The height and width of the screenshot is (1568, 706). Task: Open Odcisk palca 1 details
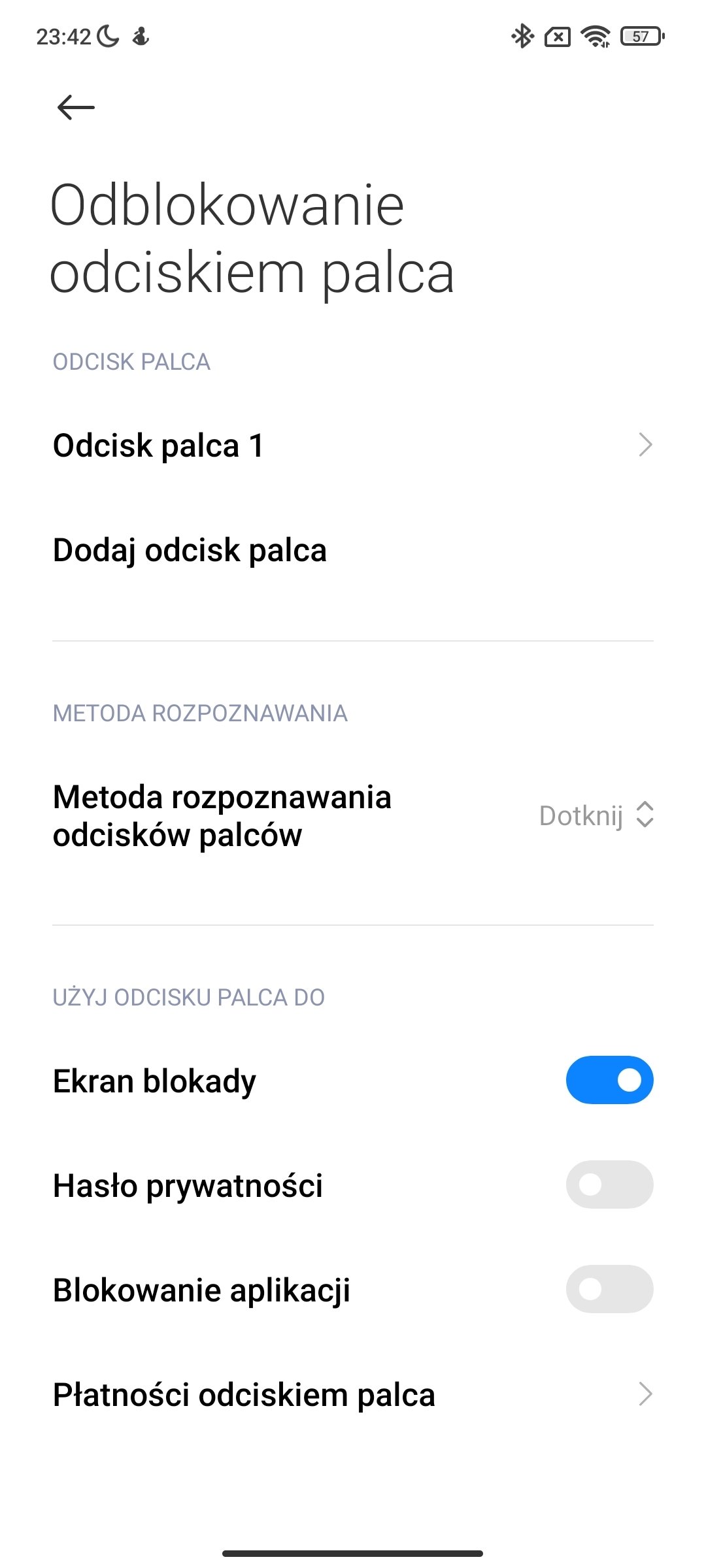point(353,446)
